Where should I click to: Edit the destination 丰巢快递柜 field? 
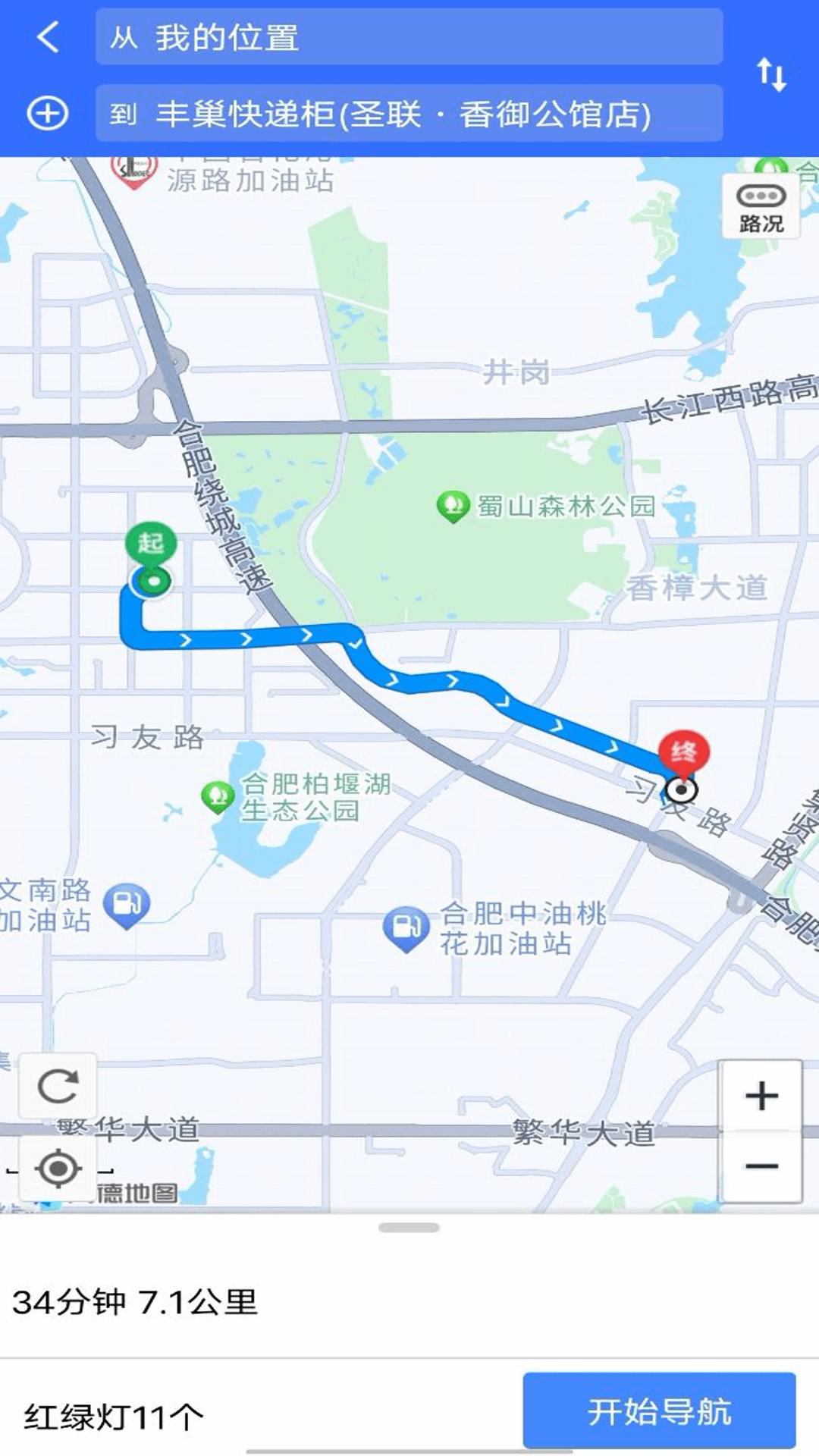point(409,114)
